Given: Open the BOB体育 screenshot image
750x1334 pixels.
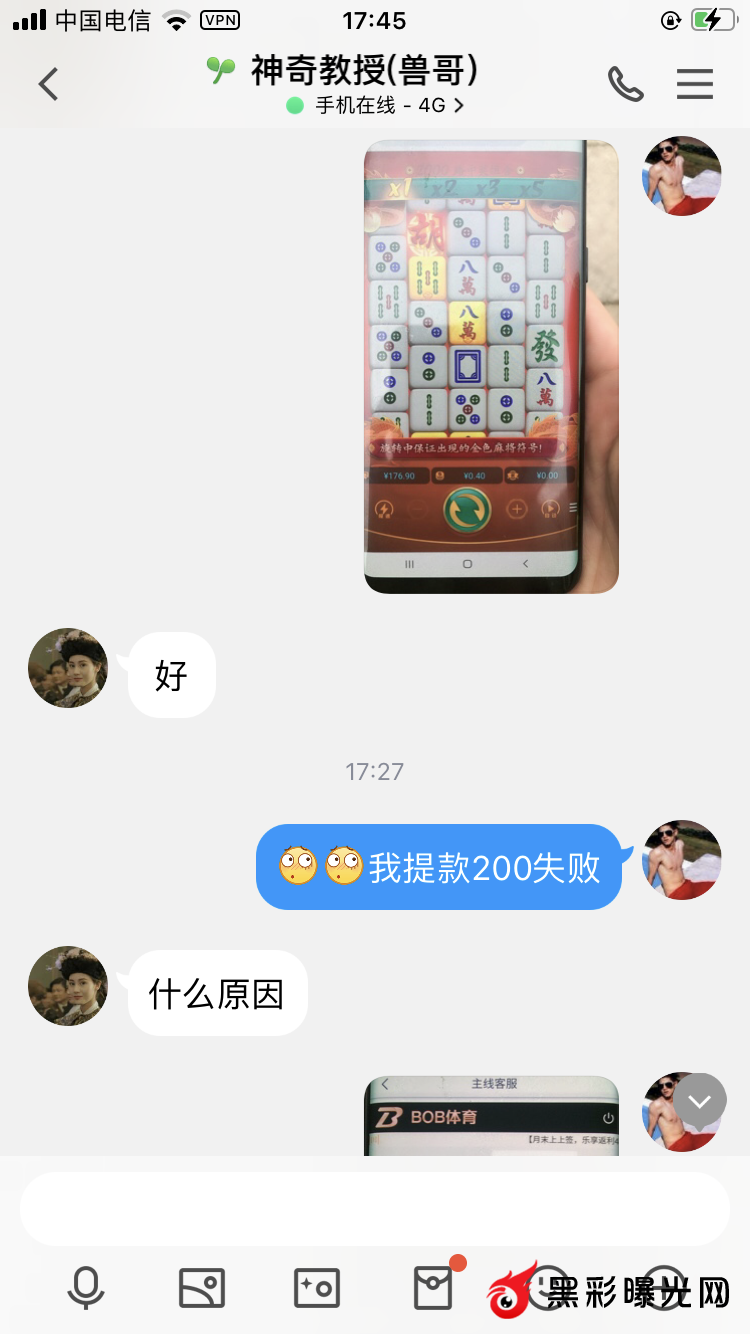Looking at the screenshot, I should point(491,1116).
